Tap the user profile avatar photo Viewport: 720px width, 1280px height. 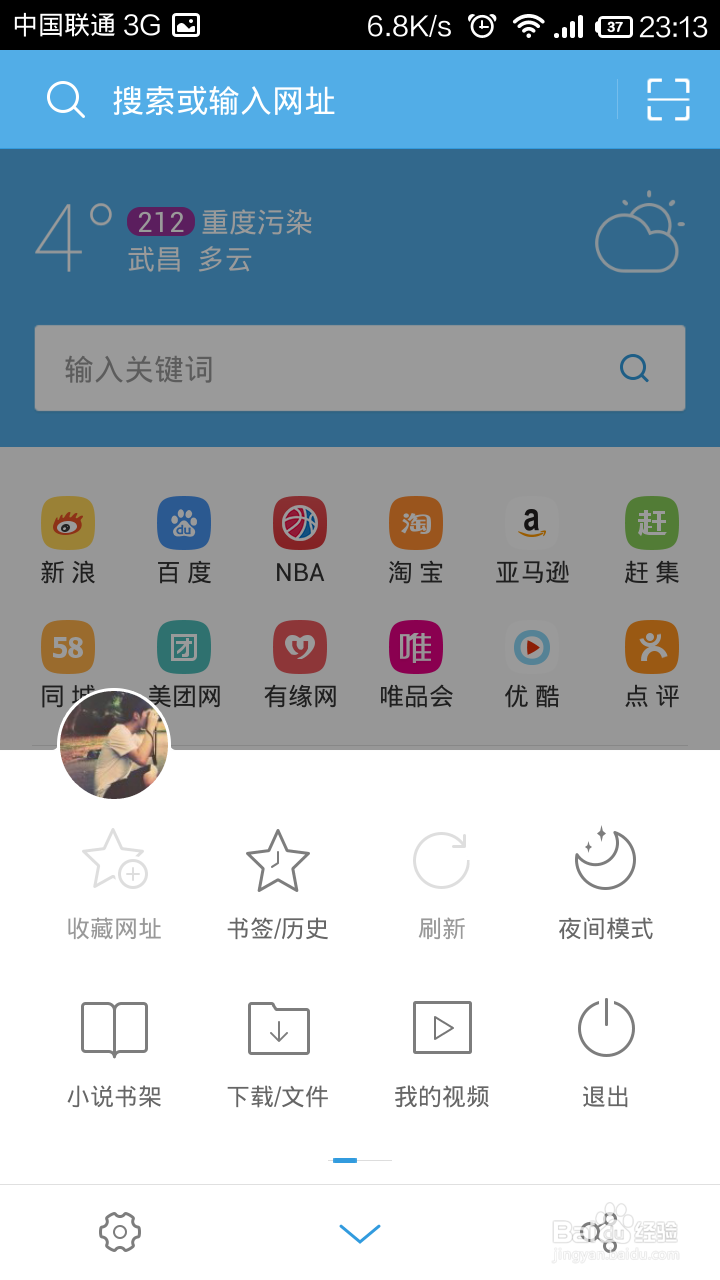pyautogui.click(x=113, y=745)
